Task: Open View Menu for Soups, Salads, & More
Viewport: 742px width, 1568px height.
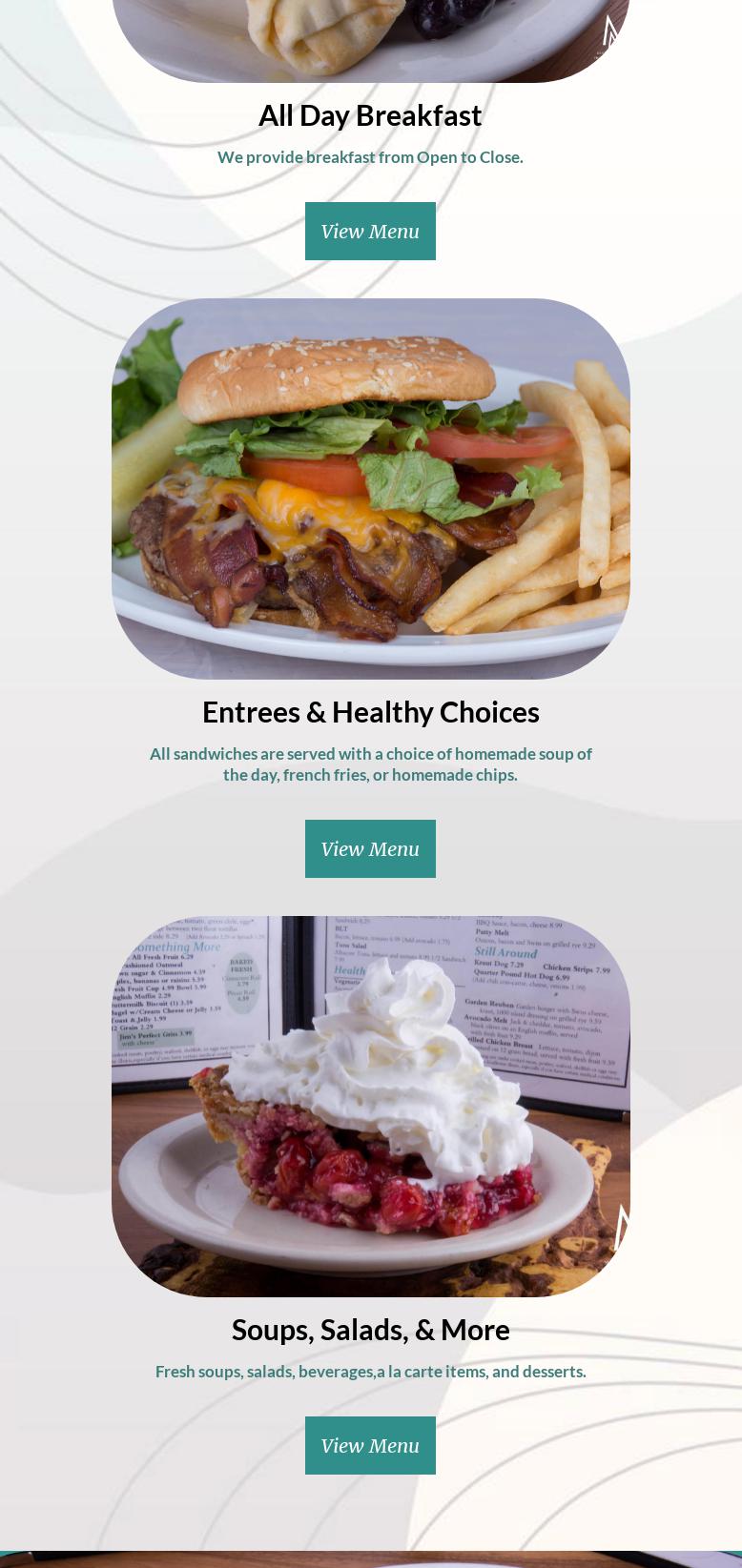Action: (x=370, y=1445)
